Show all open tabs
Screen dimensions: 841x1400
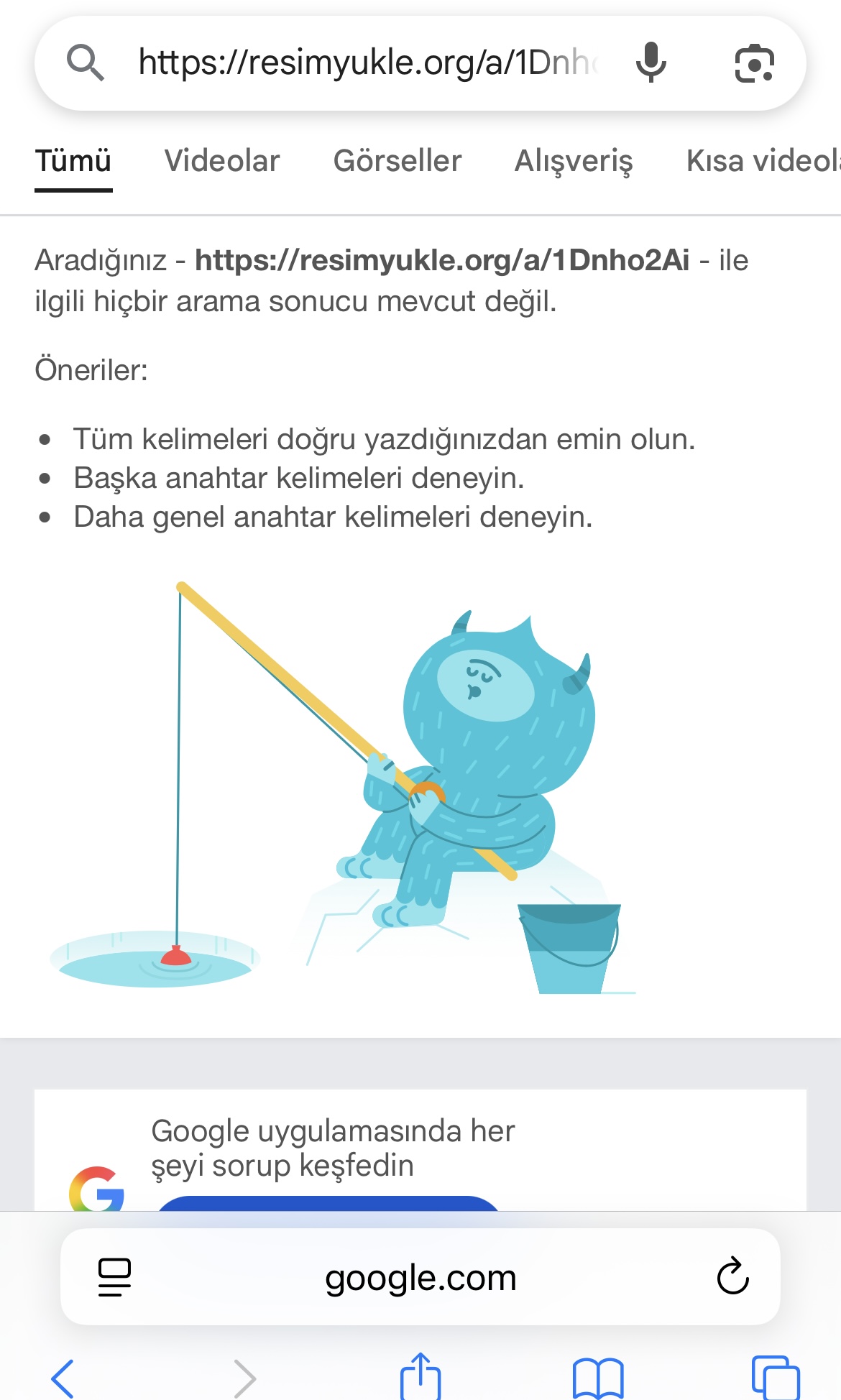tap(776, 1378)
